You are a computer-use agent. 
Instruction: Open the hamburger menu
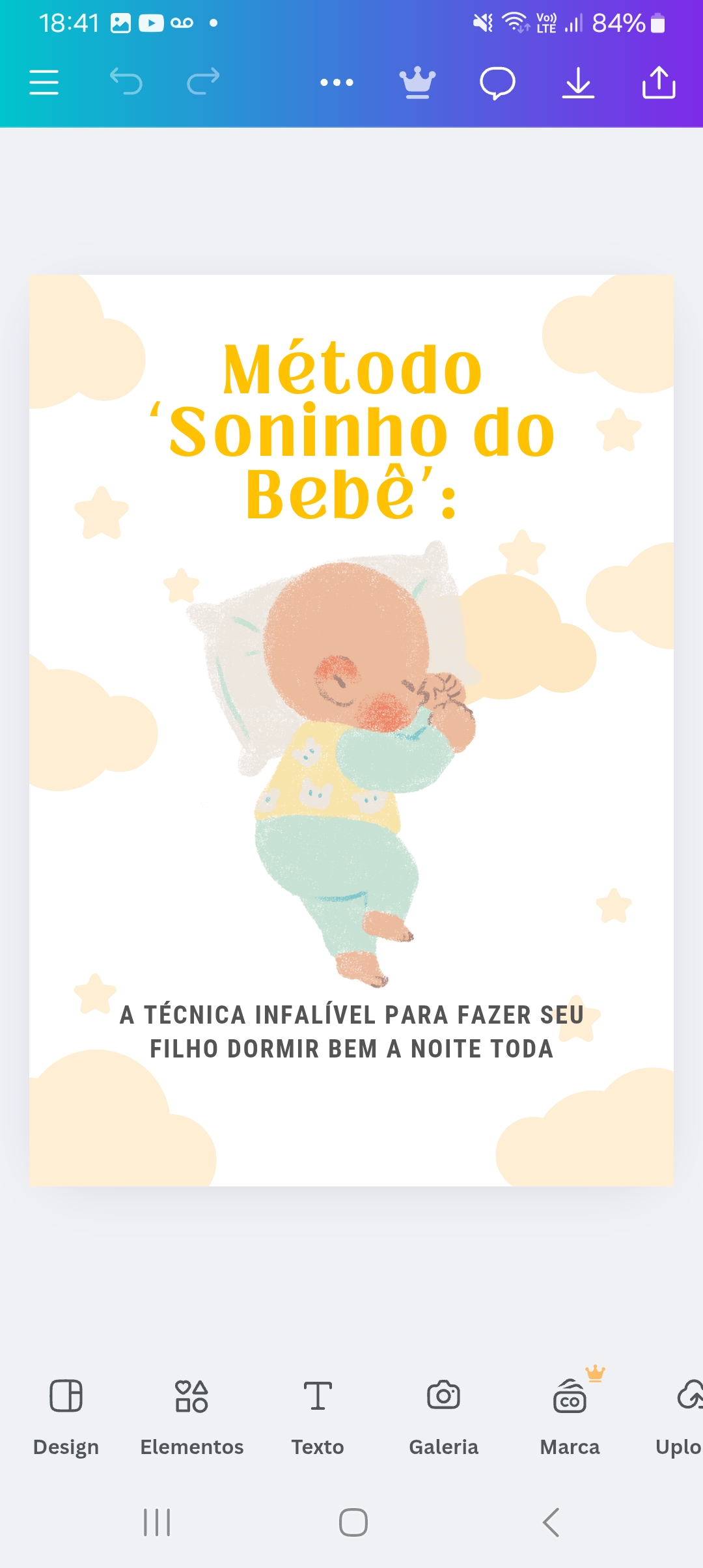[44, 82]
